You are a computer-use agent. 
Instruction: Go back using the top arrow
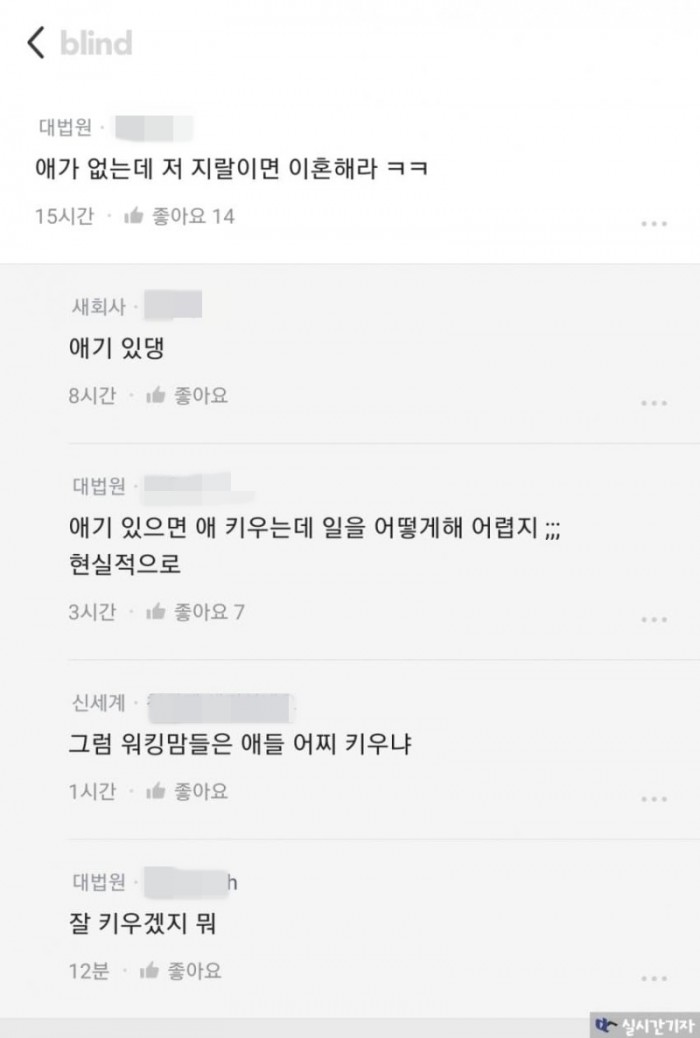[37, 43]
